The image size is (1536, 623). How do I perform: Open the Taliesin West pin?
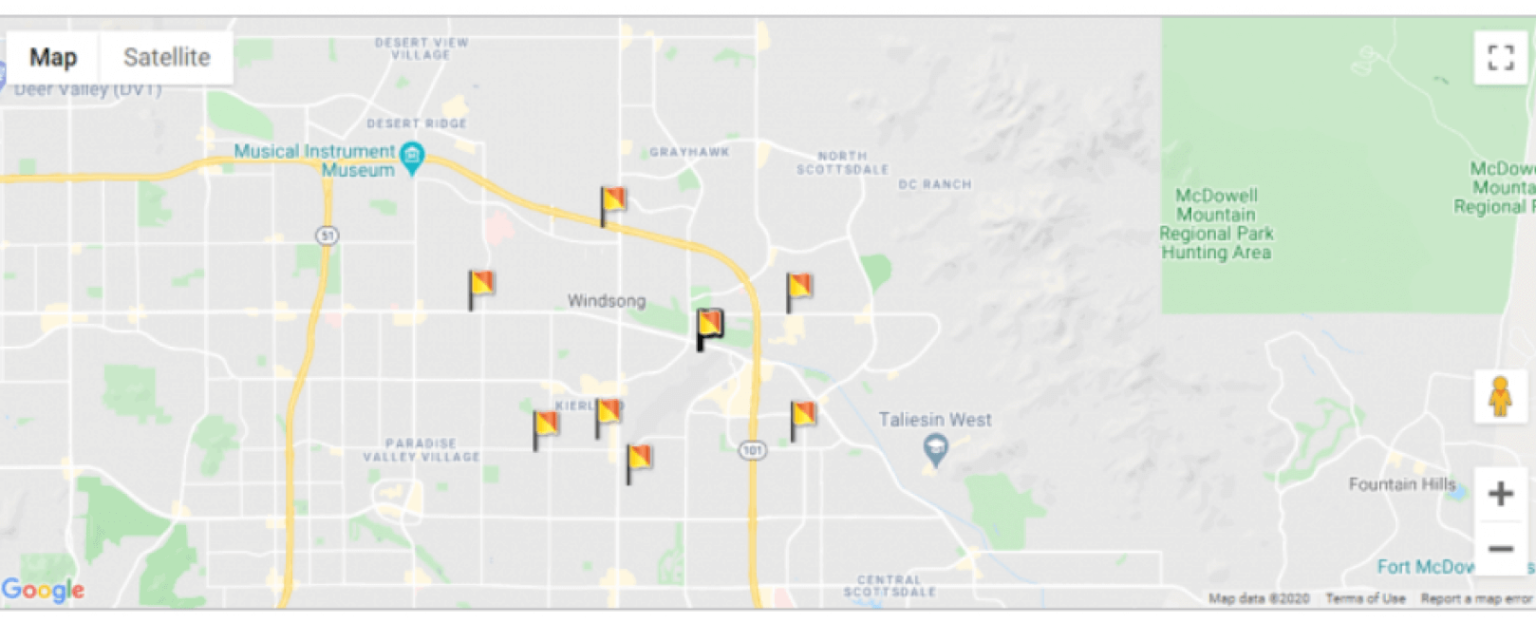936,449
